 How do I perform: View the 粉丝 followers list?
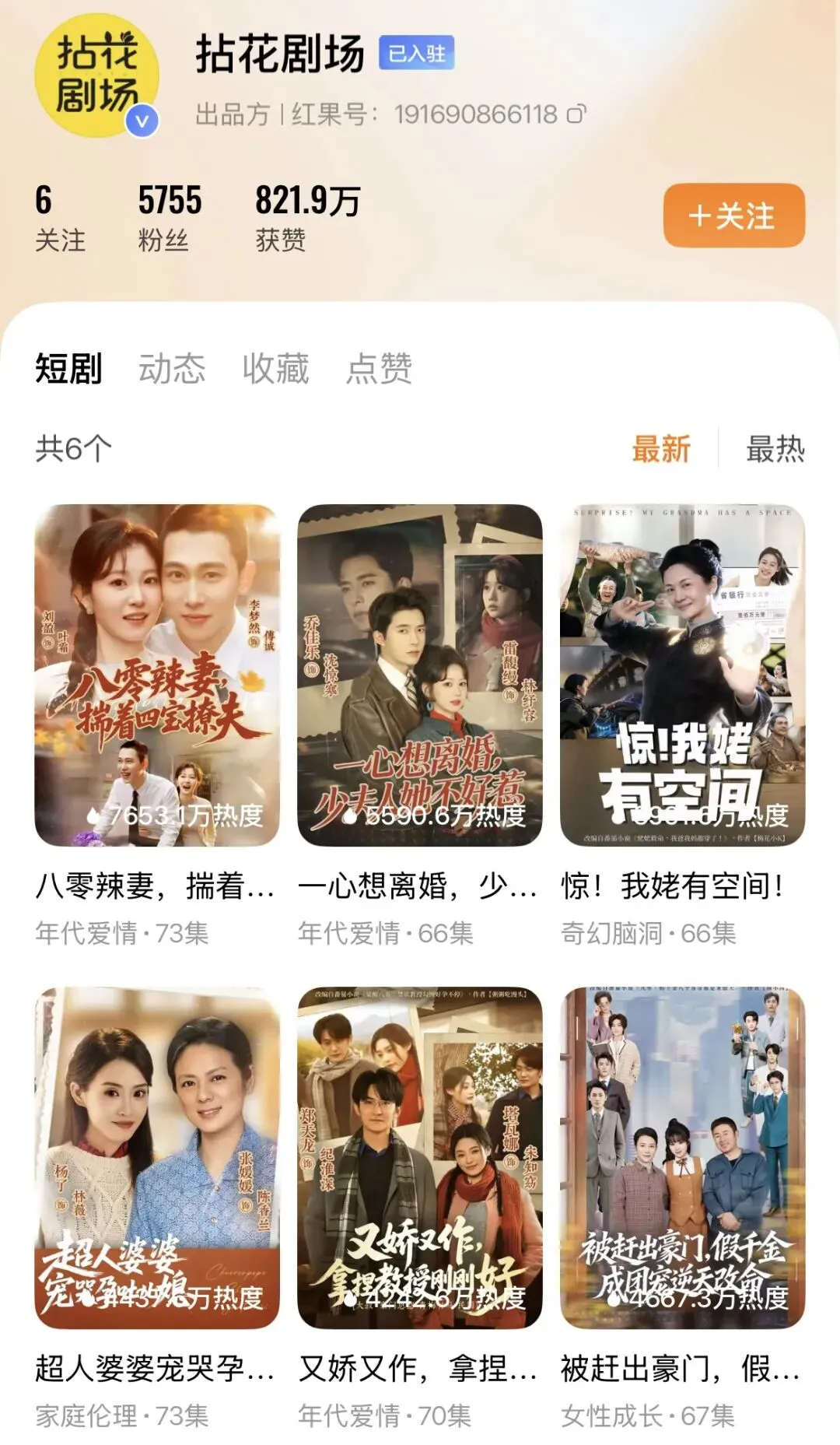170,218
